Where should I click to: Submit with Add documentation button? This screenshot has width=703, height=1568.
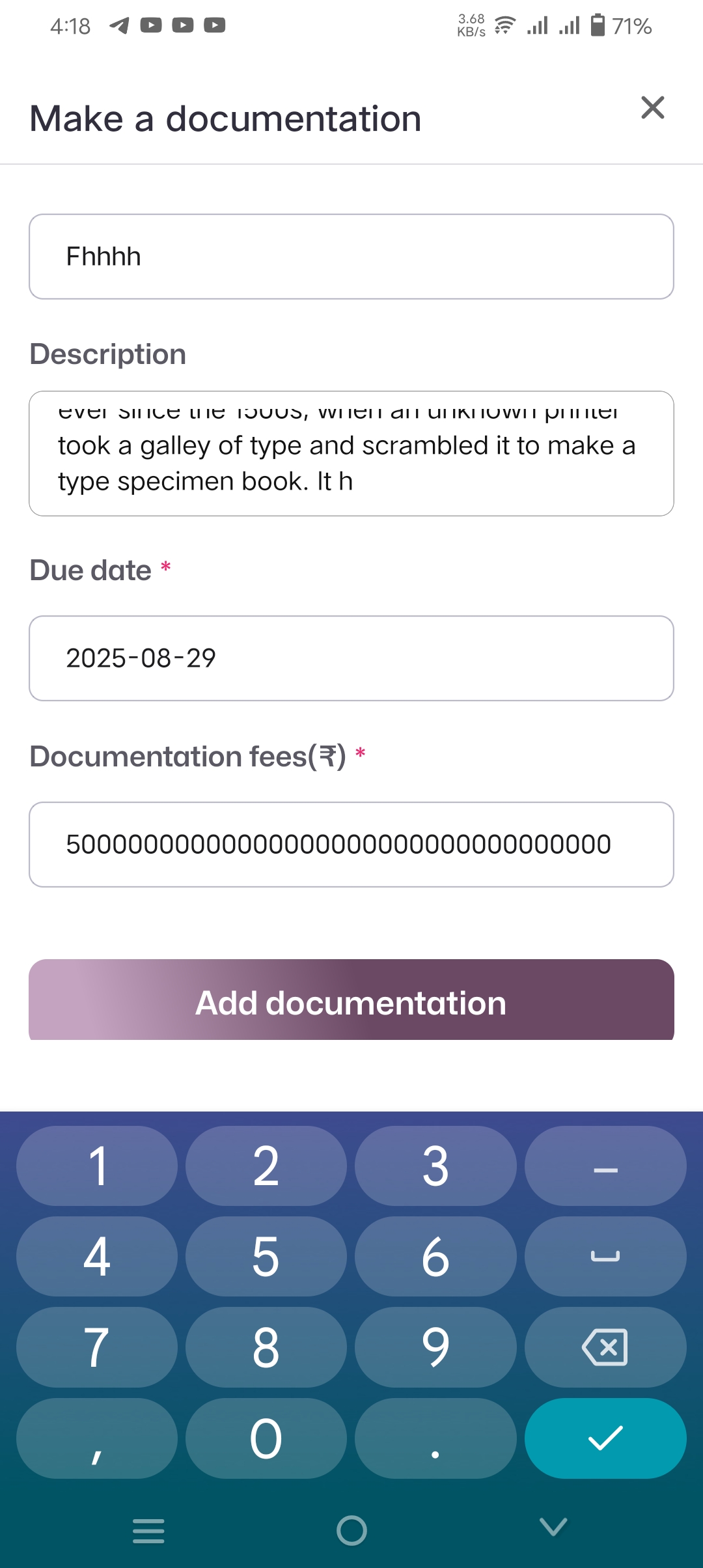351,1001
